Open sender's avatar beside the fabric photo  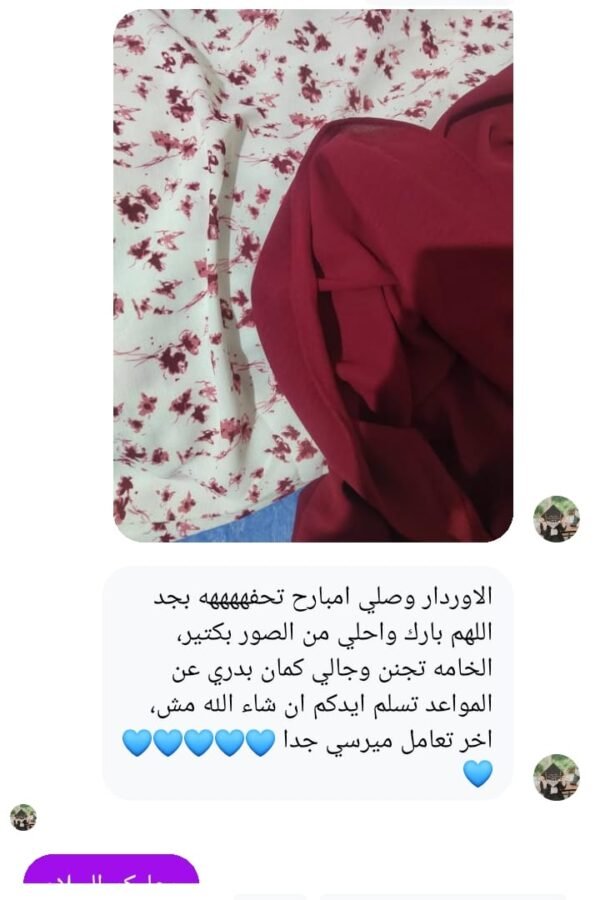[x=556, y=519]
